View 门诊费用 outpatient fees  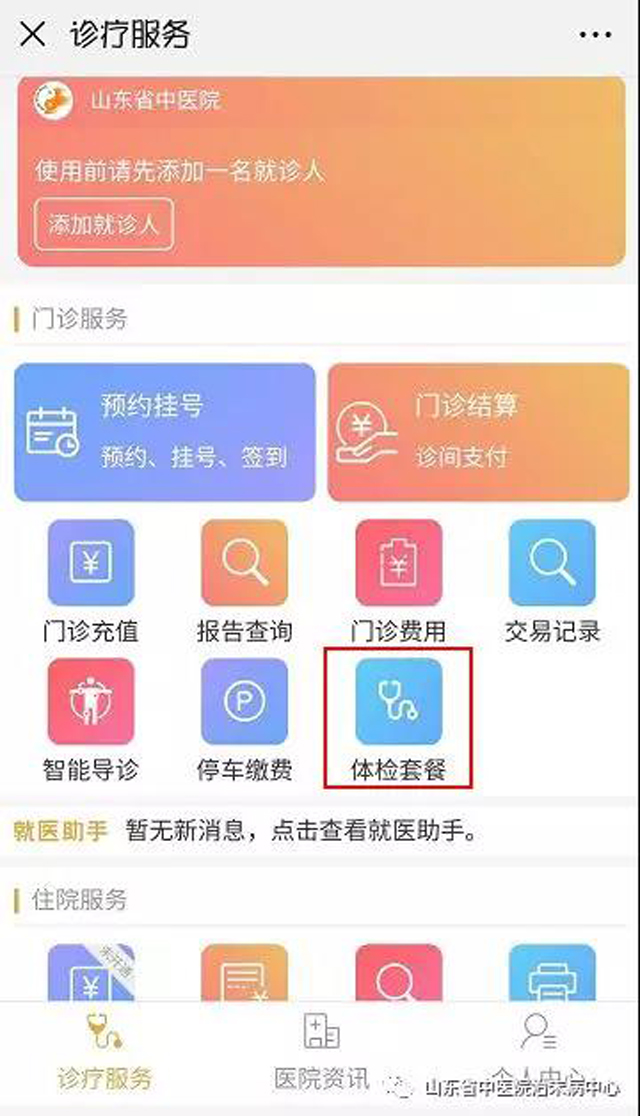[x=398, y=581]
